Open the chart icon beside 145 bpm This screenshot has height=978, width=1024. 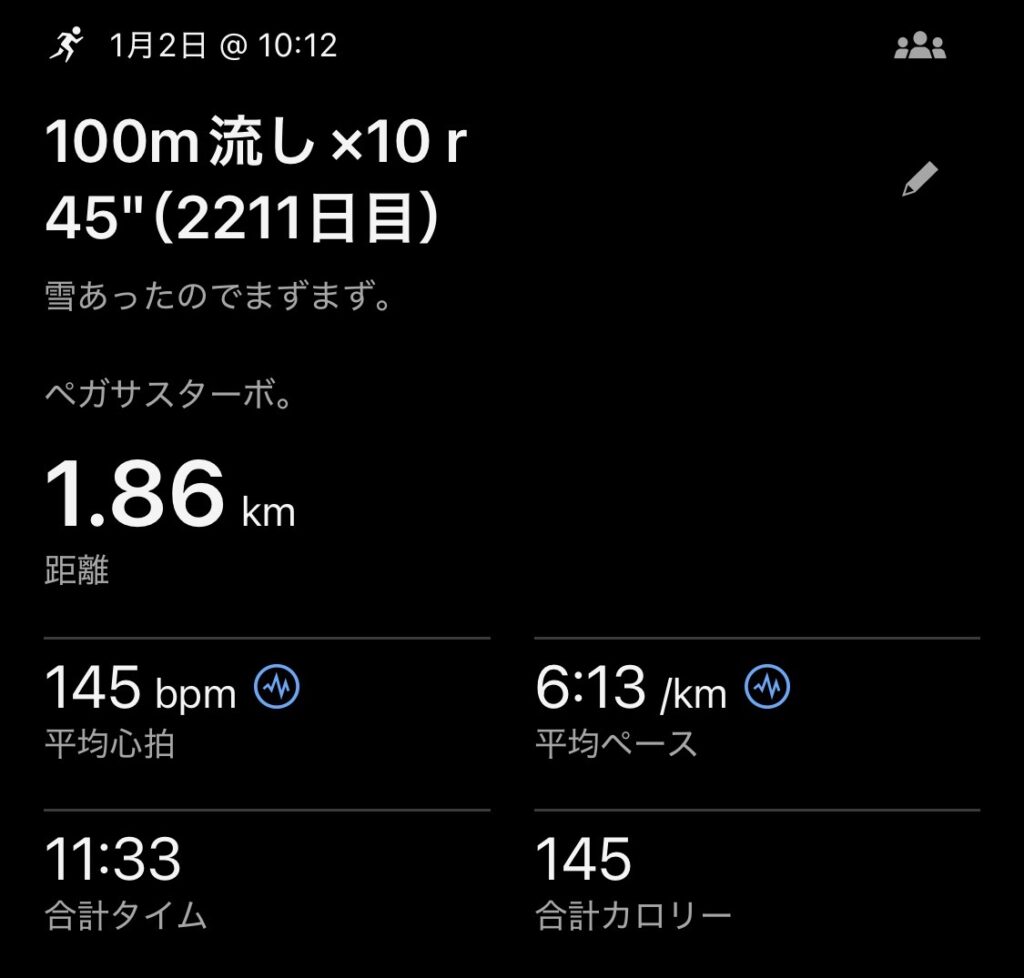pos(277,687)
